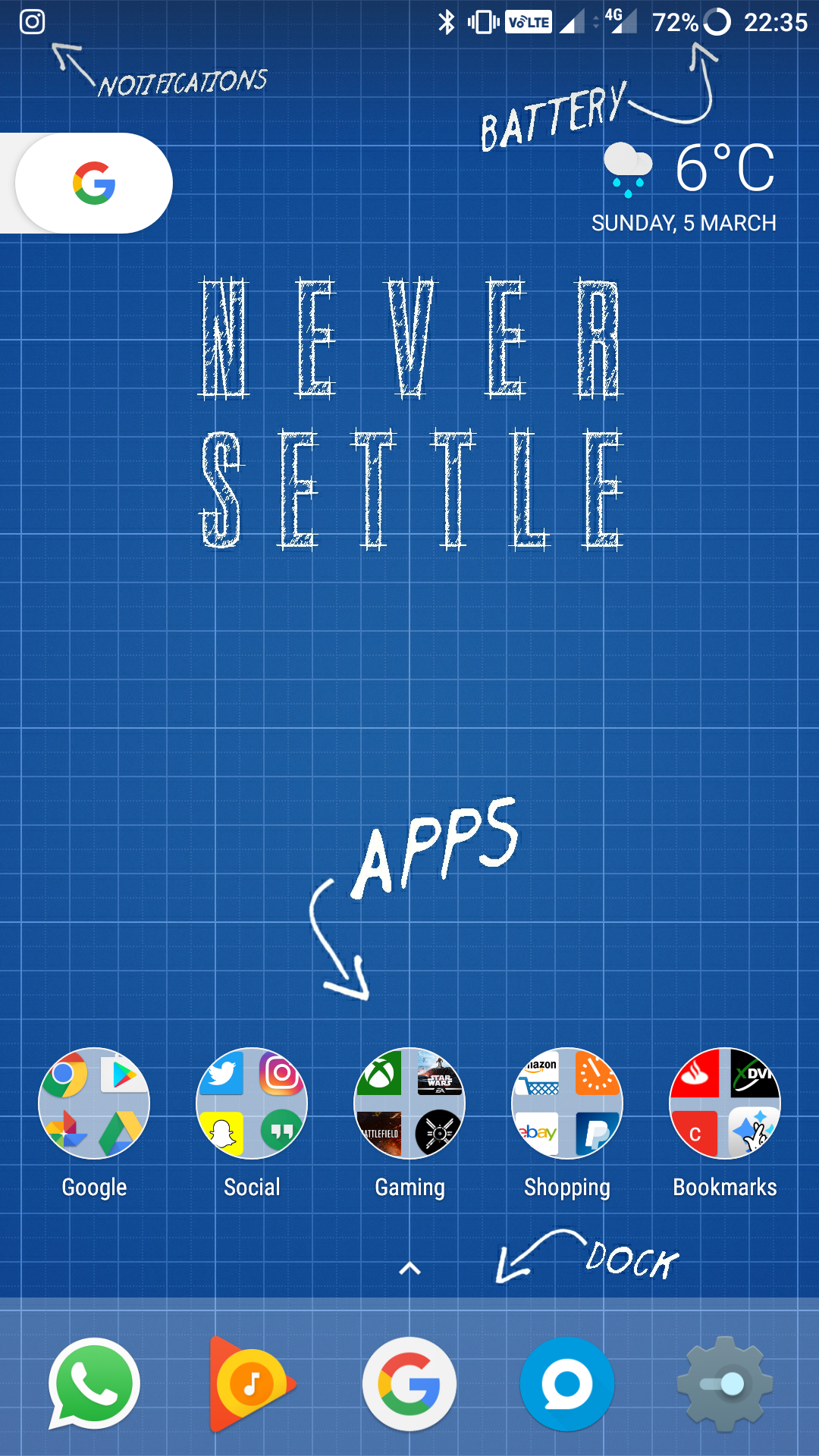Open the Google apps folder
Viewport: 819px width, 1456px height.
pos(94,1104)
